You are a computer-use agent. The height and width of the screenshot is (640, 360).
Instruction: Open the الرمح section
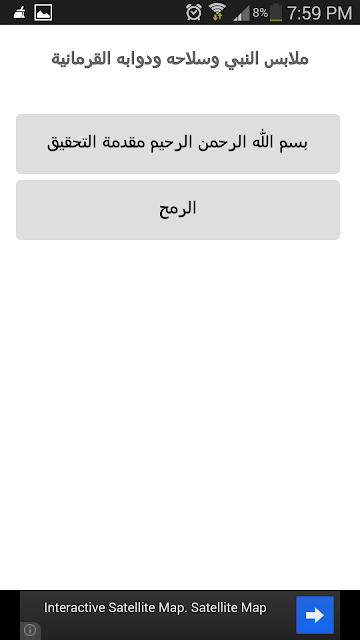pos(178,210)
